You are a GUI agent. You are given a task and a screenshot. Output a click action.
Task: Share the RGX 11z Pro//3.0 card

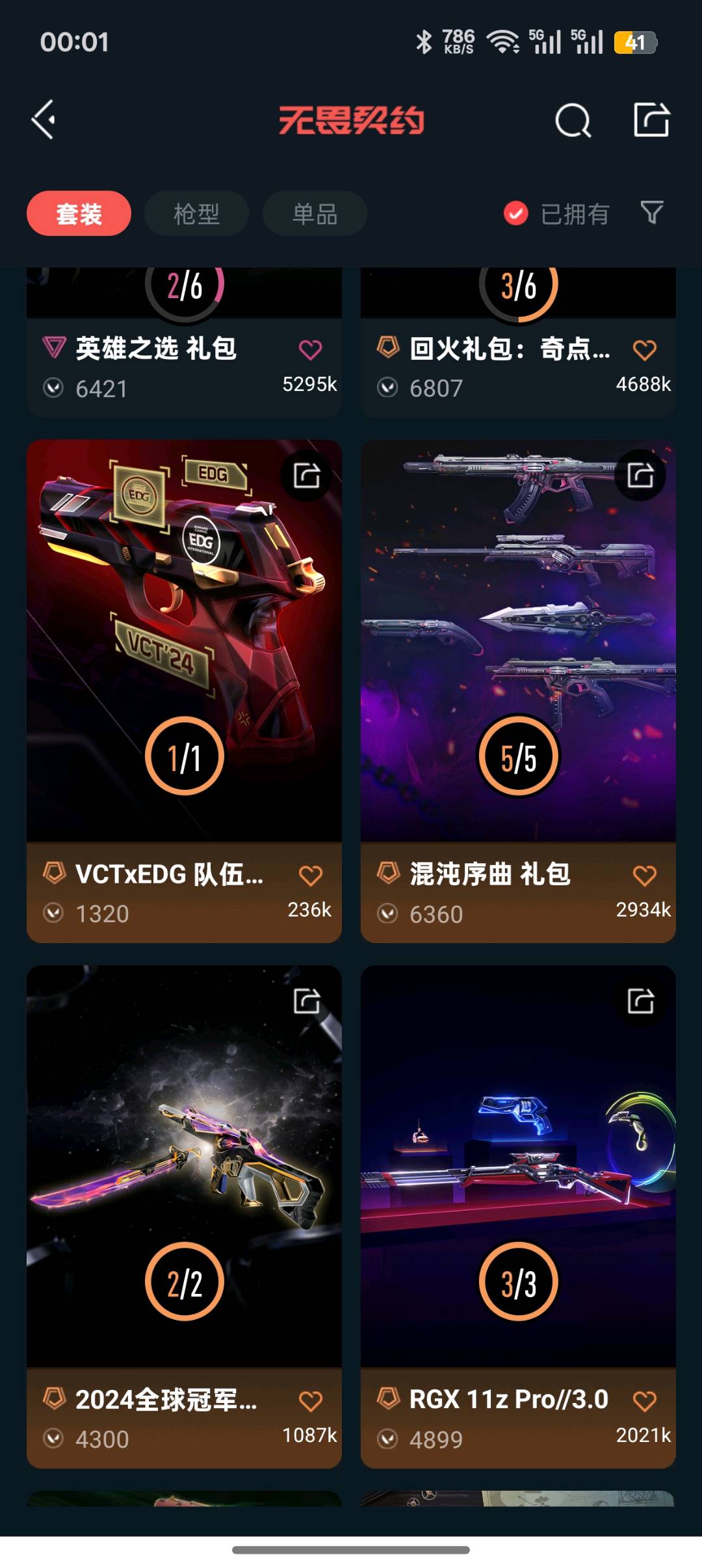click(x=641, y=1001)
